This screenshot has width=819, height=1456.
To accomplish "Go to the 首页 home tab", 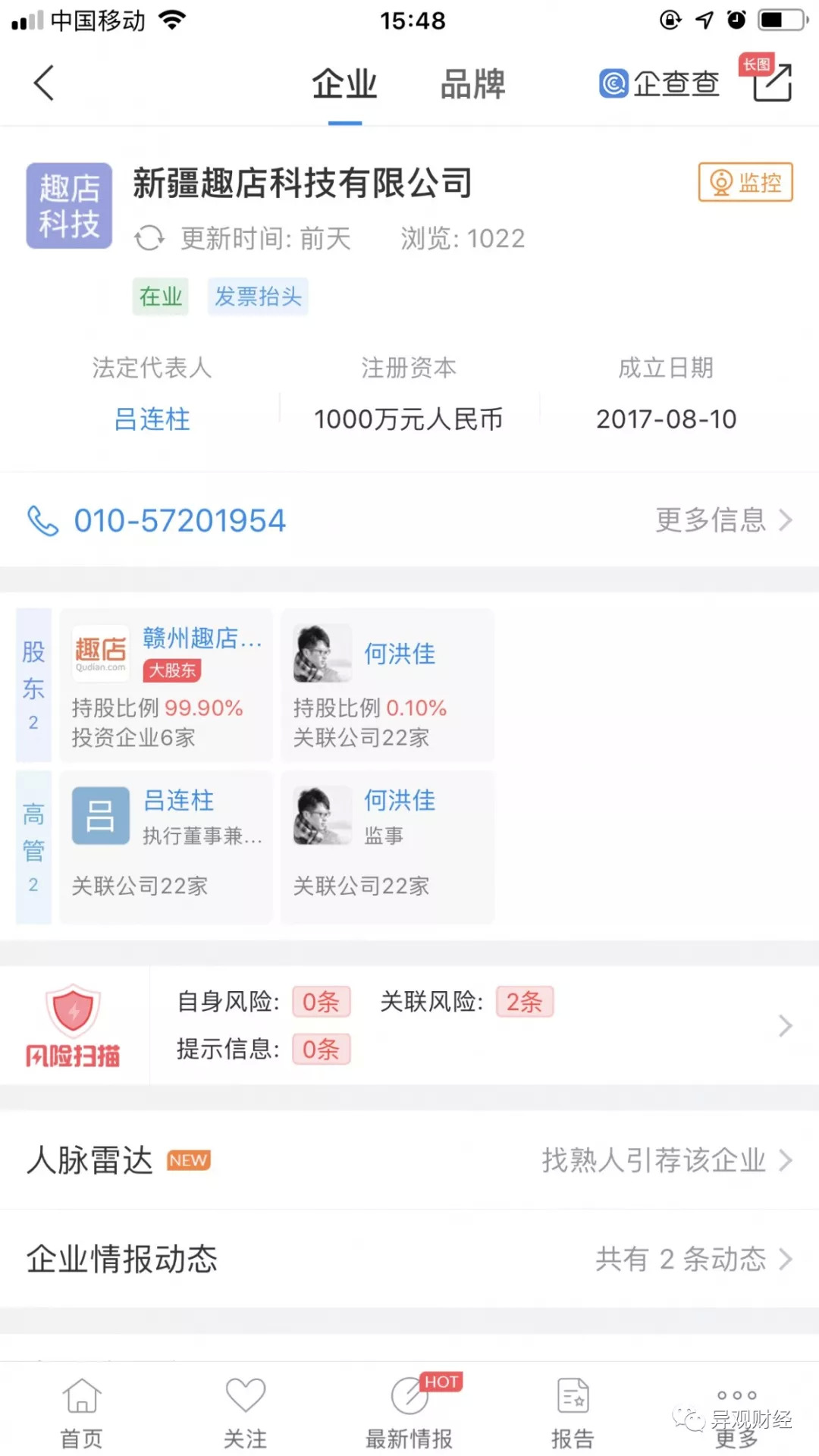I will tap(81, 1412).
